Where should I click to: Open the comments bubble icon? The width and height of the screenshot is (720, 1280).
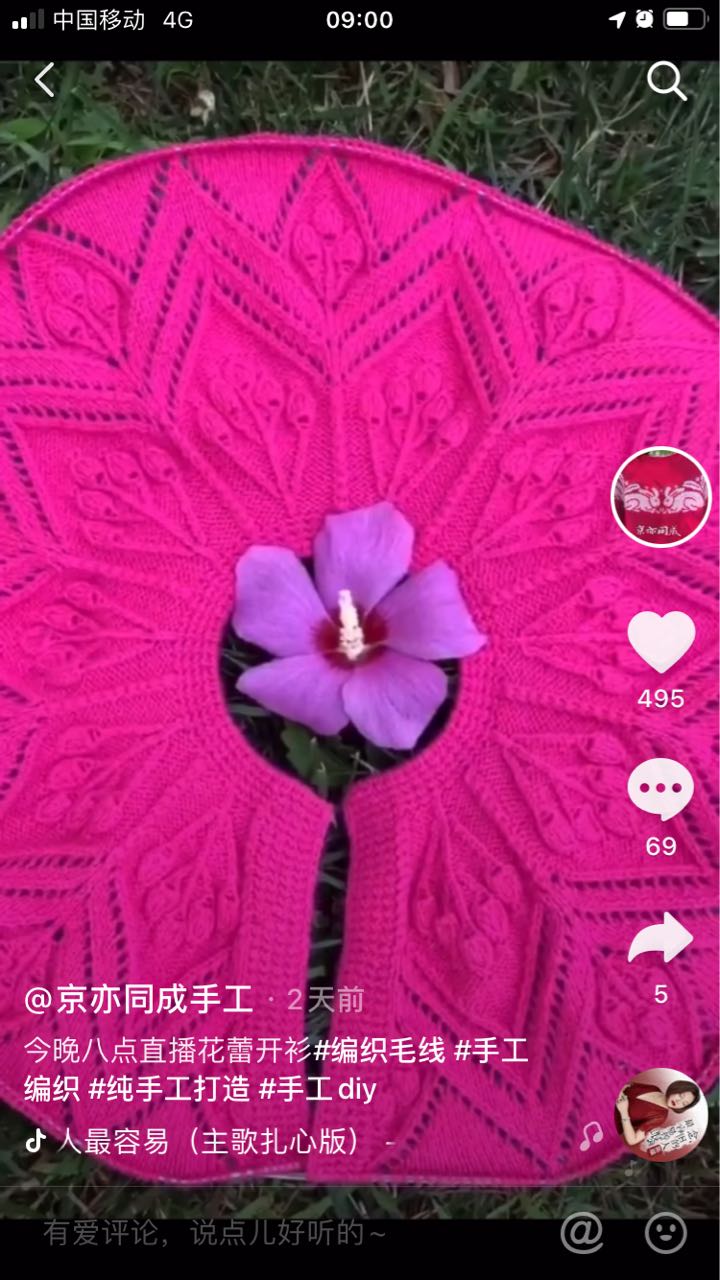pos(661,790)
